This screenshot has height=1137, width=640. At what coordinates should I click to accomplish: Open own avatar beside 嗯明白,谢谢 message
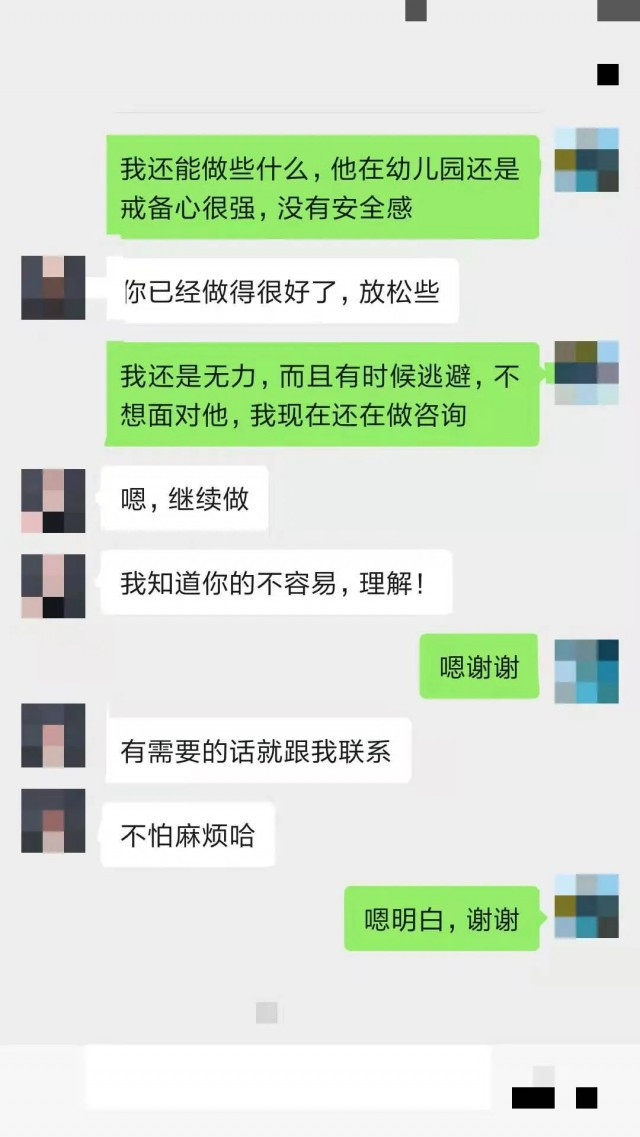click(586, 906)
